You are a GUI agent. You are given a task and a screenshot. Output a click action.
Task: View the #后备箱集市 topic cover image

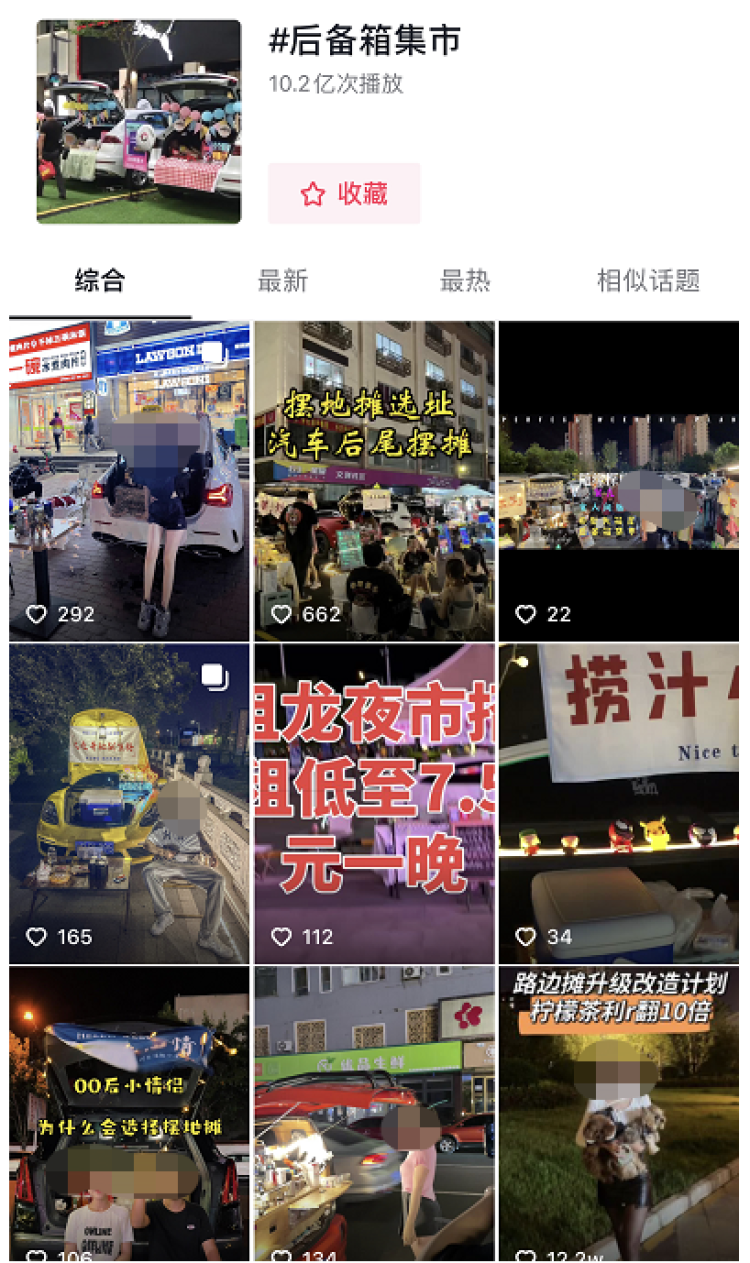click(139, 121)
